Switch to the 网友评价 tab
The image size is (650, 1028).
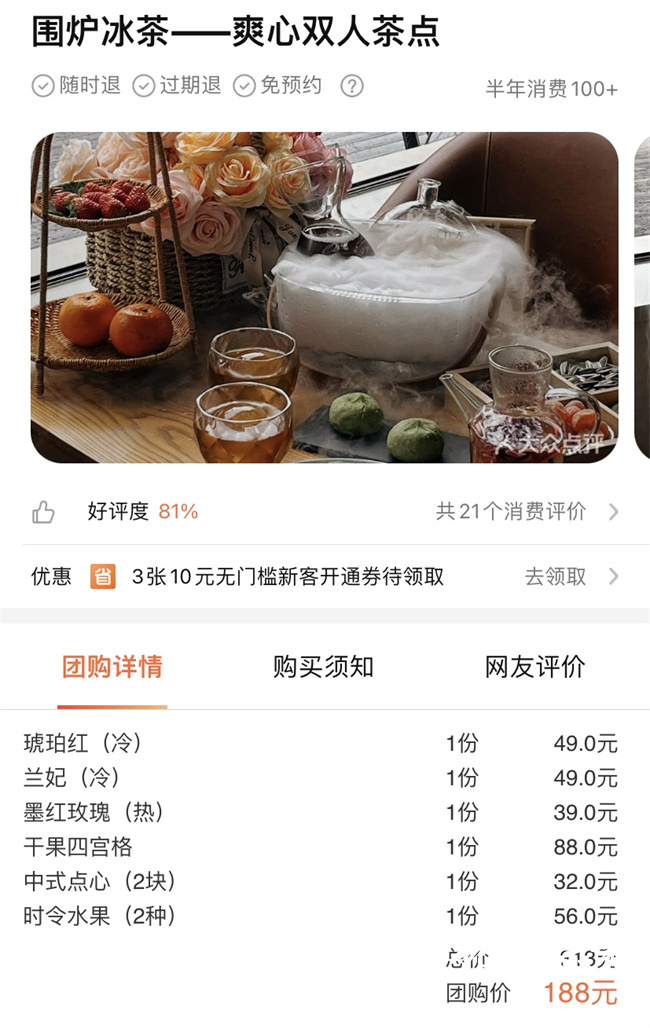click(x=535, y=667)
